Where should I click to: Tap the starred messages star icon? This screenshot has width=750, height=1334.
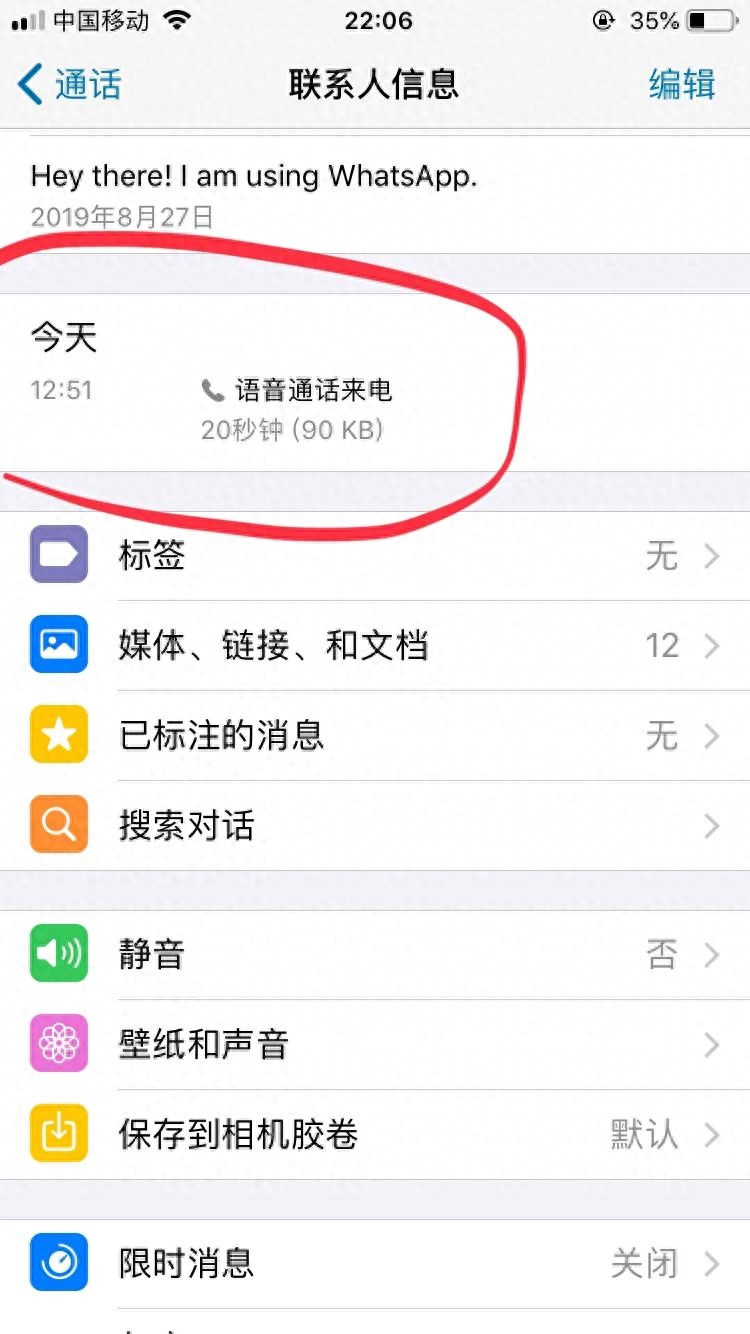coord(57,735)
